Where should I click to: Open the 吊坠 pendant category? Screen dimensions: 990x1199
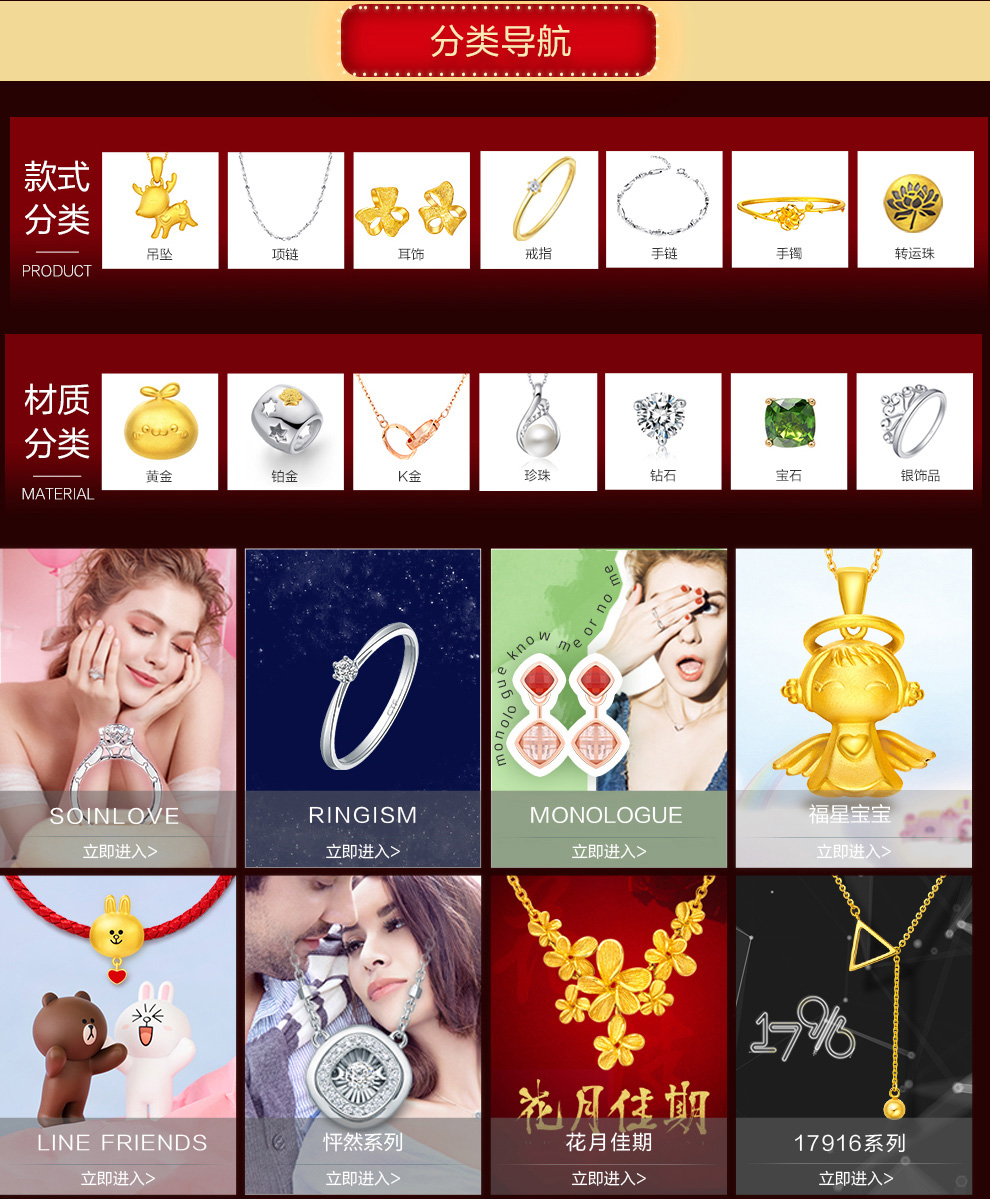pos(160,210)
